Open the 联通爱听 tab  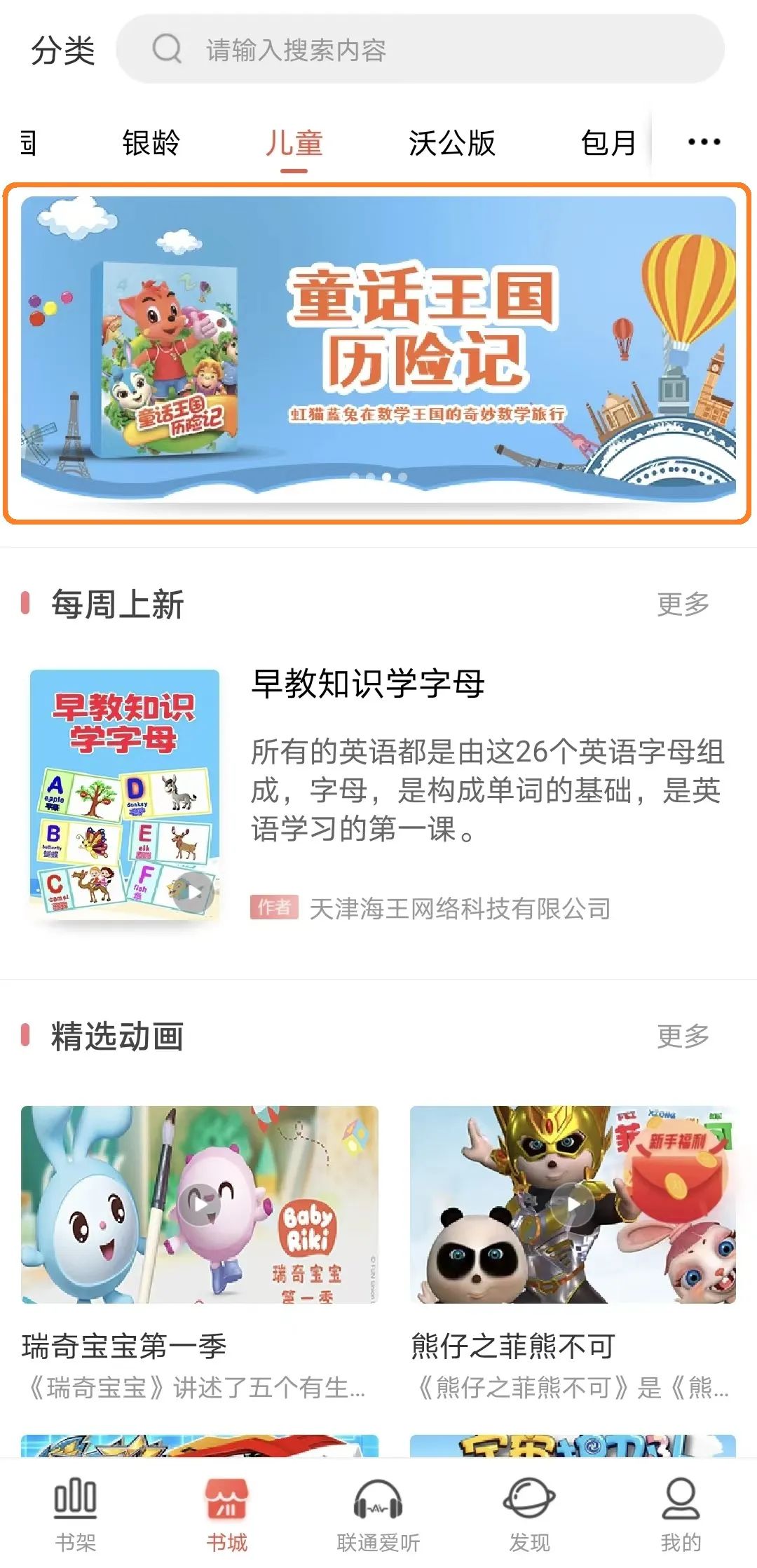pyautogui.click(x=378, y=1515)
